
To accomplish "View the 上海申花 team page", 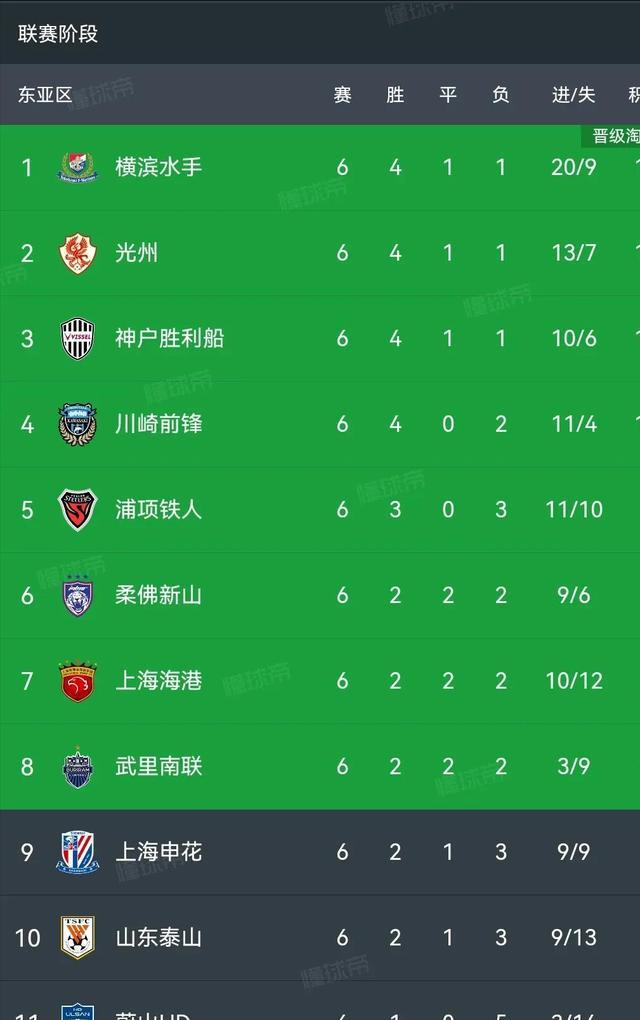I will [158, 852].
